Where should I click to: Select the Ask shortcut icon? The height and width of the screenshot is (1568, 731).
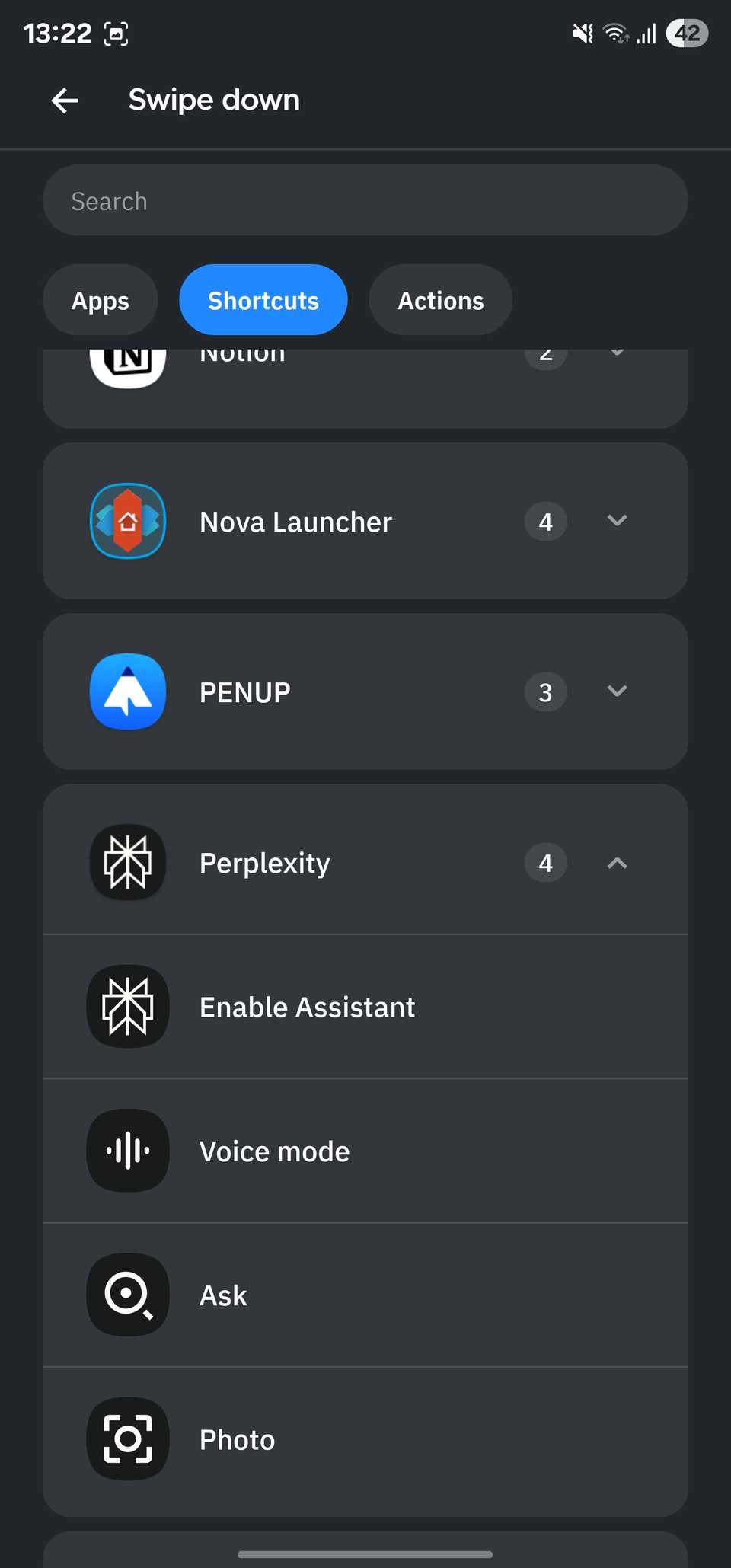pyautogui.click(x=127, y=1295)
